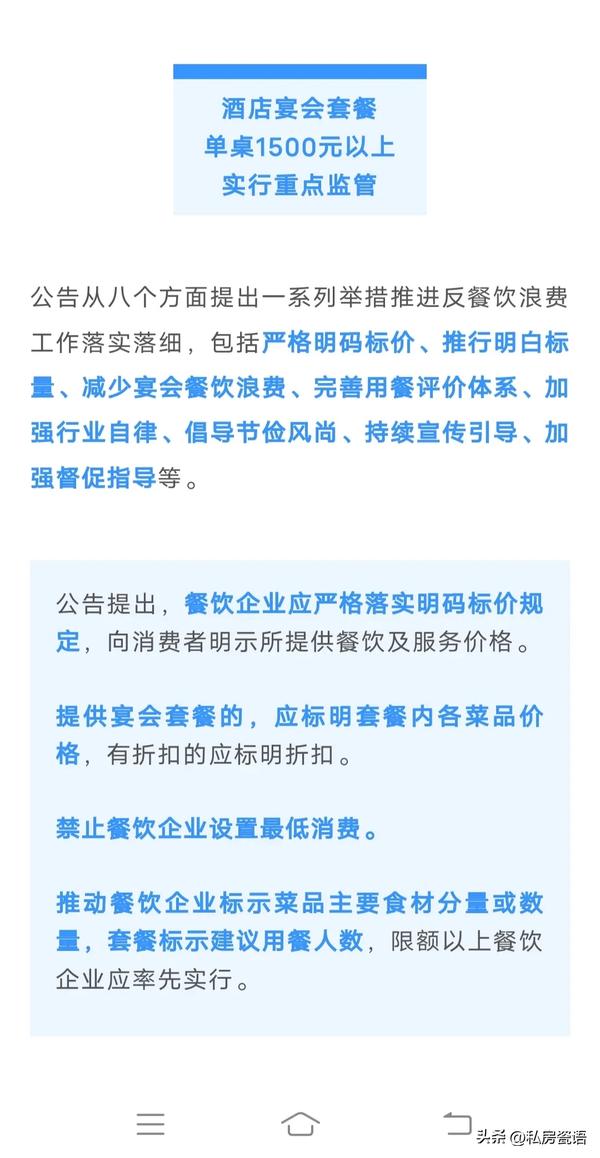600x1158 pixels.
Task: Go back using the navigation bar arrow
Action: click(x=456, y=1123)
